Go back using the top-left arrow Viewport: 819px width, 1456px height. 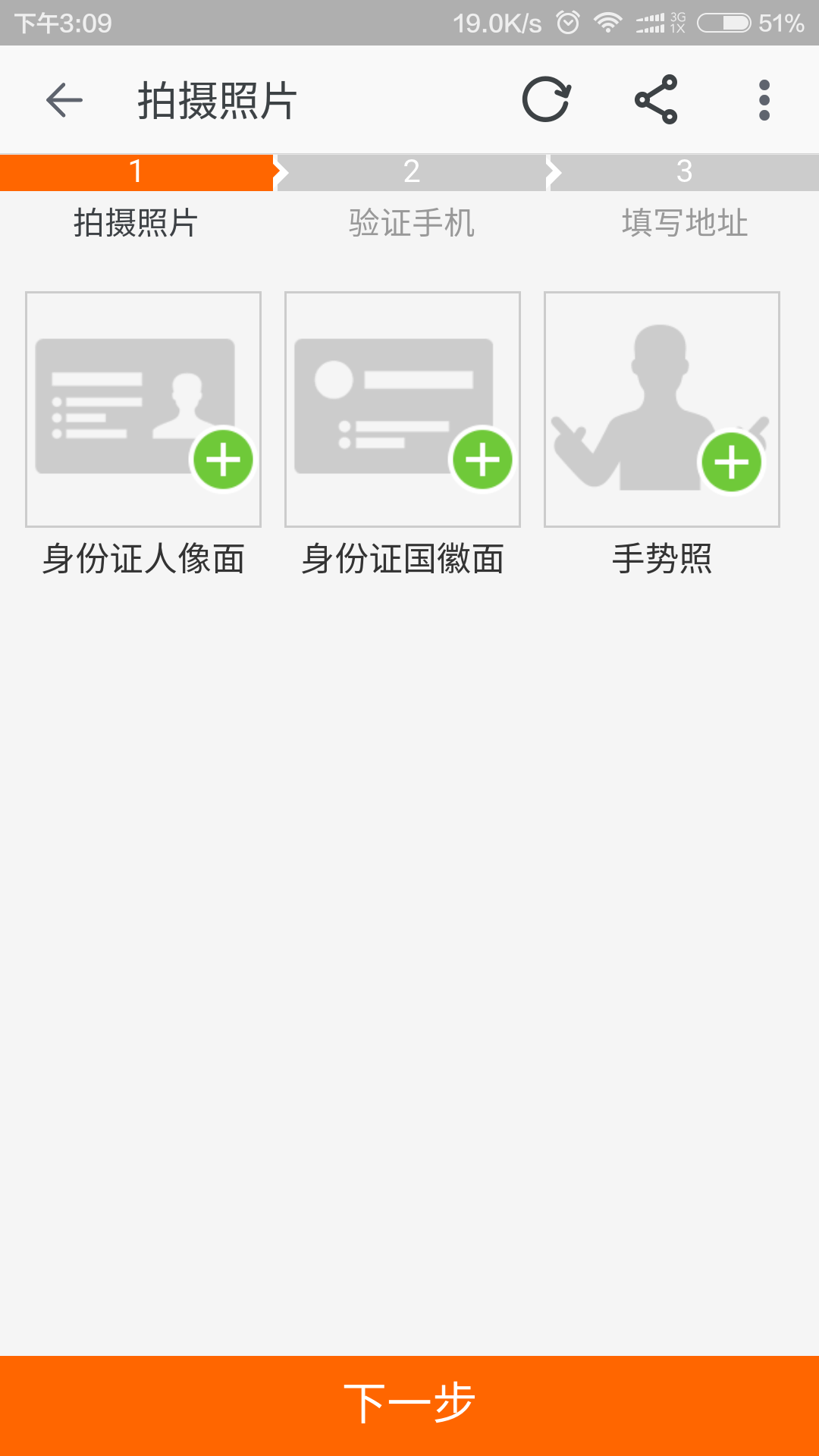pyautogui.click(x=64, y=100)
